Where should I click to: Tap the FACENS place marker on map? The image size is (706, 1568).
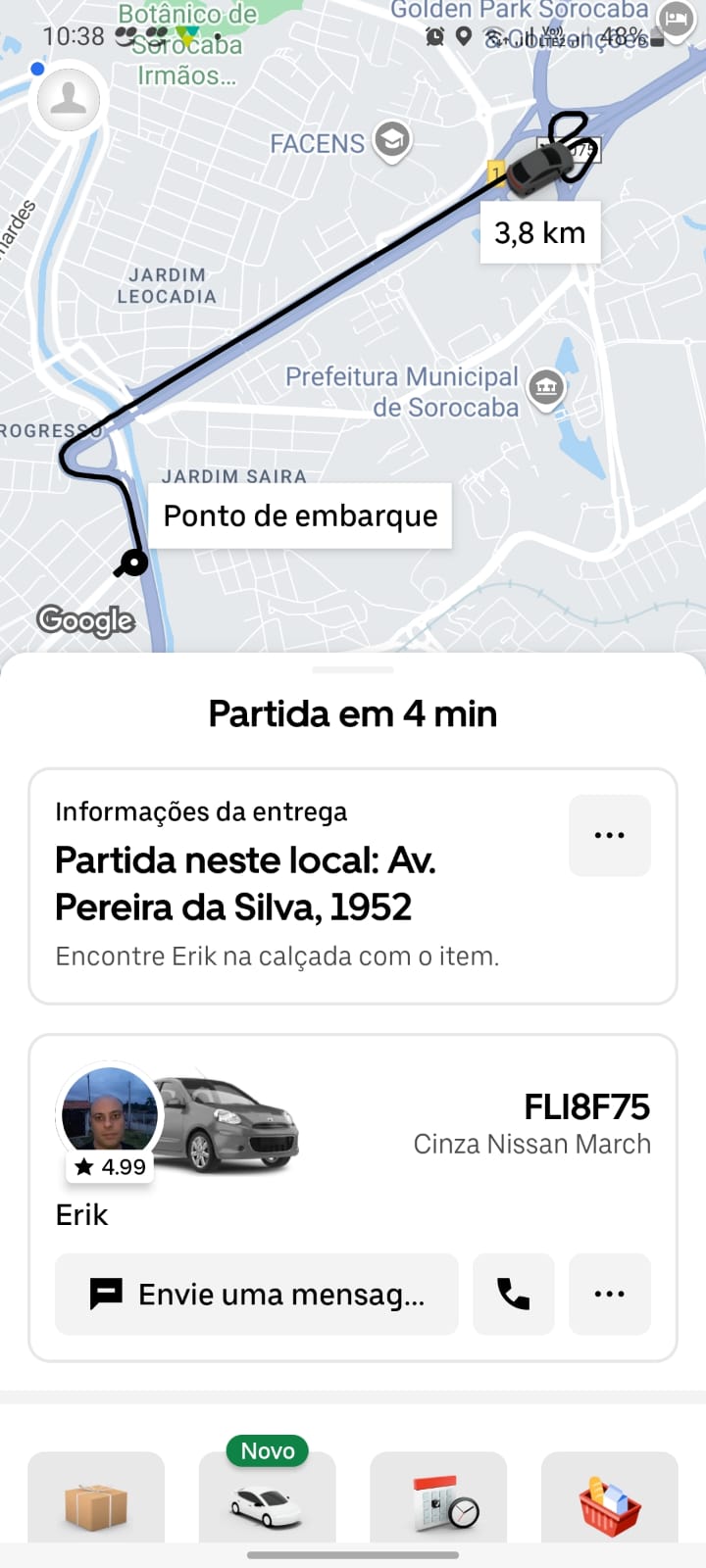(x=392, y=141)
